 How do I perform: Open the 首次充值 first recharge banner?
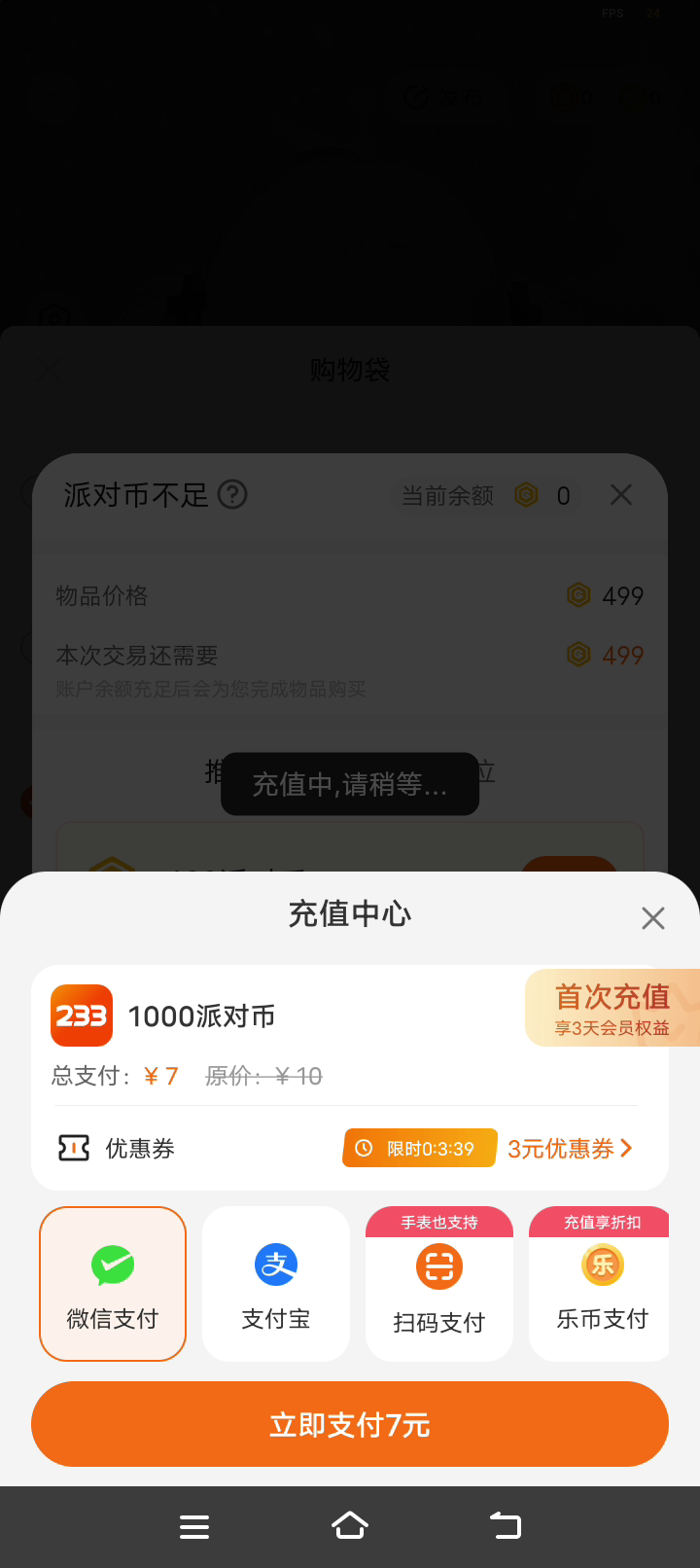[612, 1008]
